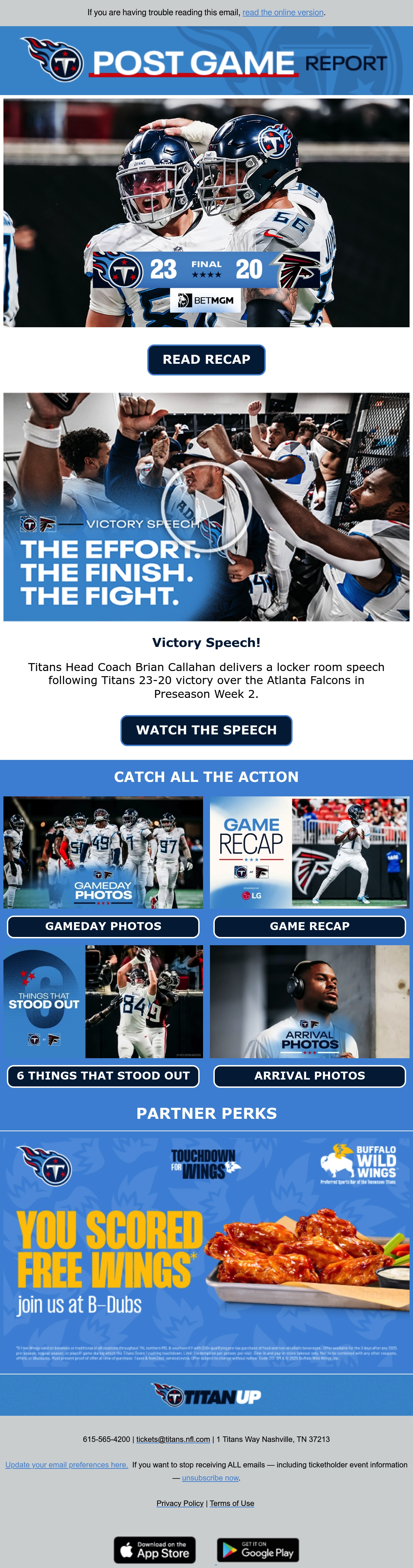Play the victory speech video

(x=206, y=507)
